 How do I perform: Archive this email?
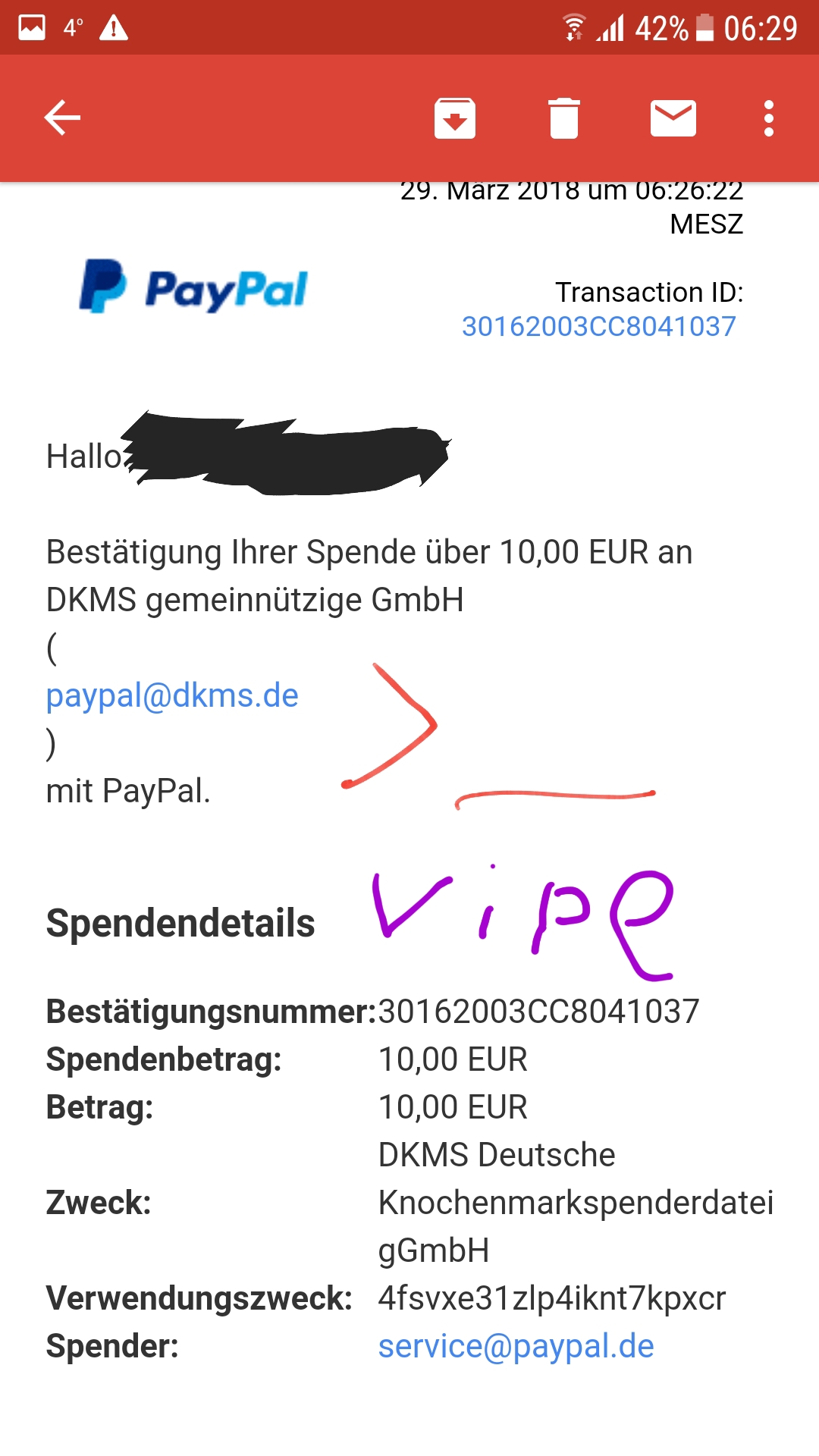pos(455,118)
